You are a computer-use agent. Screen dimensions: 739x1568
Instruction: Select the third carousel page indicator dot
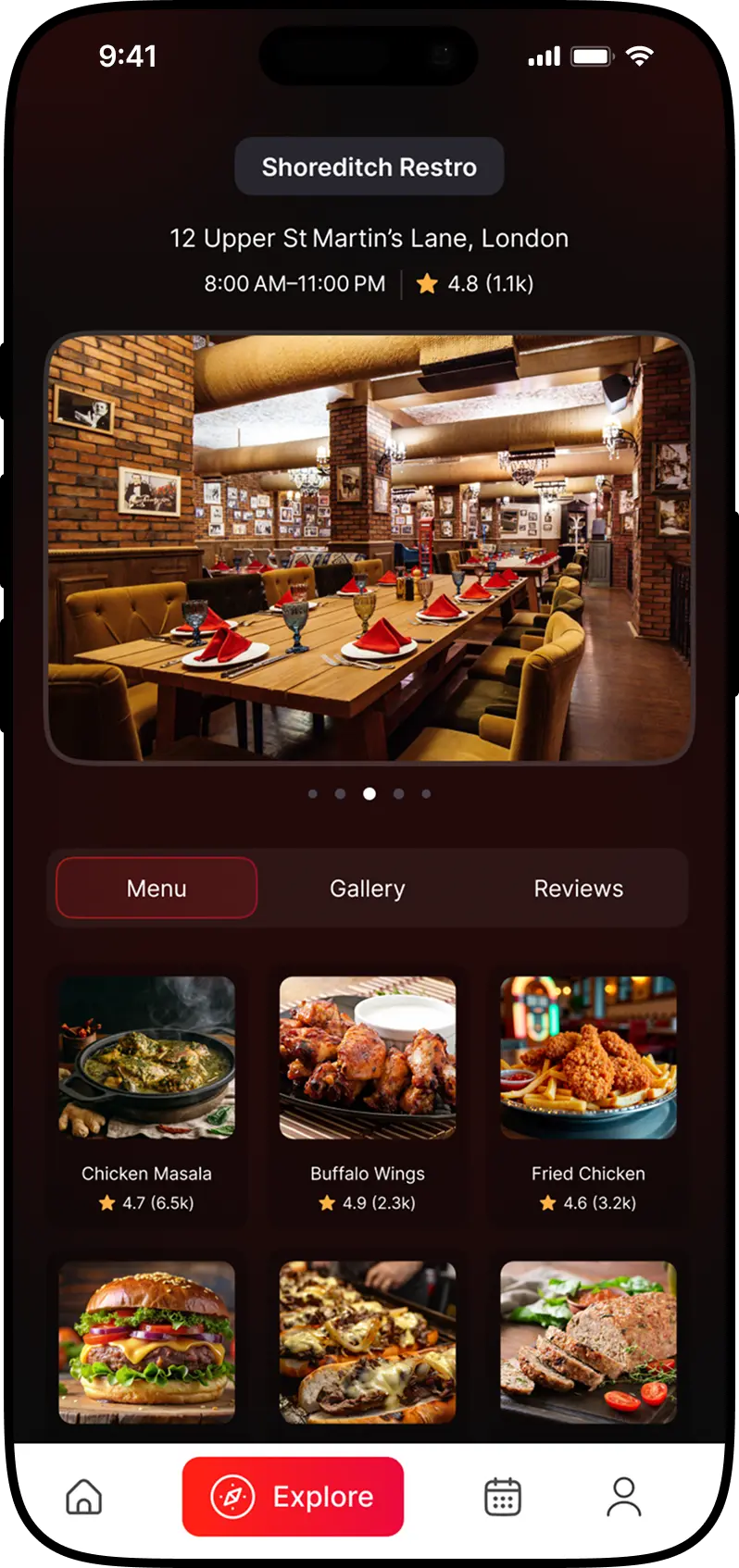pyautogui.click(x=369, y=793)
